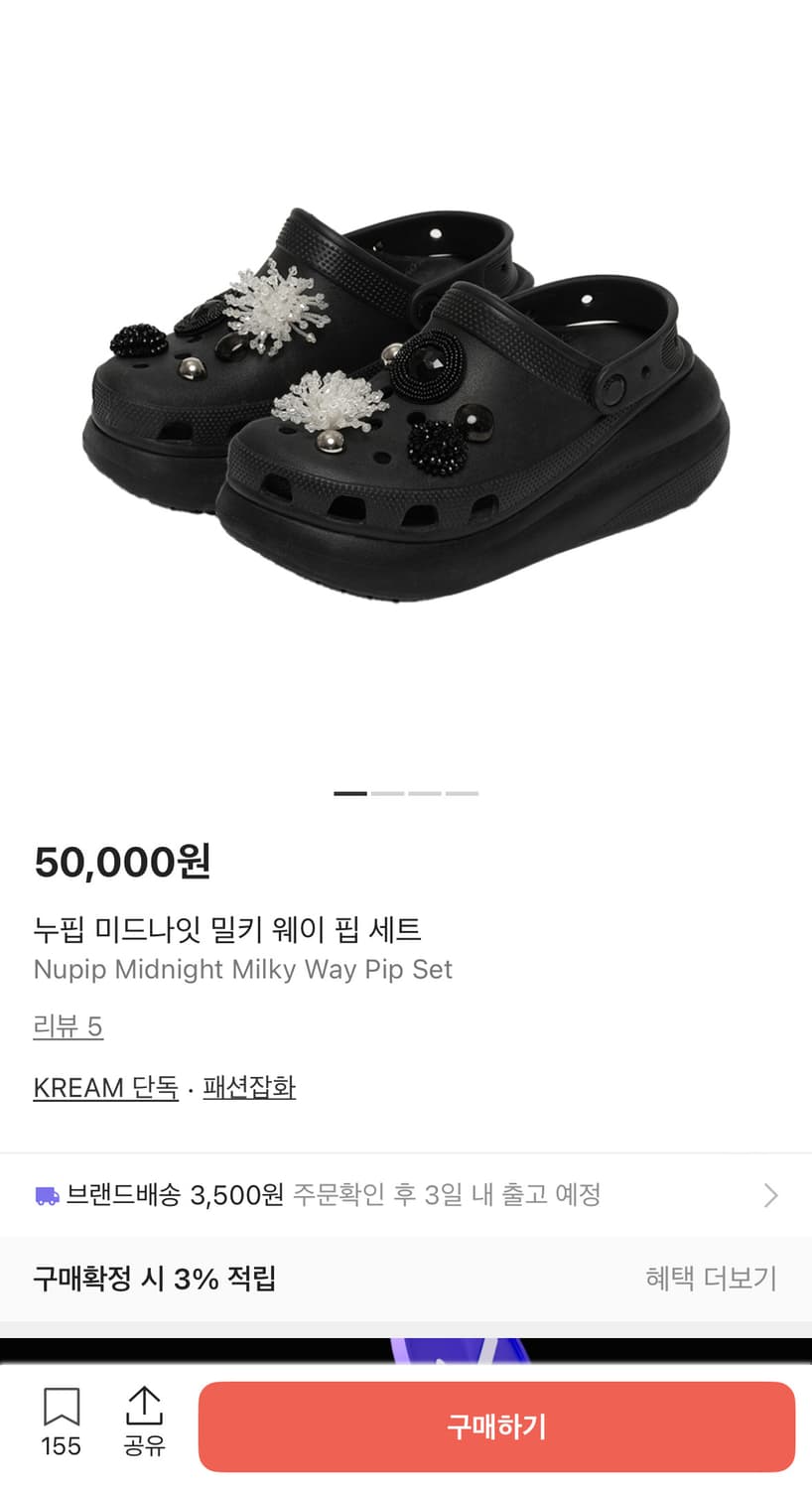Open the KREAM 단독 category

tap(104, 1087)
